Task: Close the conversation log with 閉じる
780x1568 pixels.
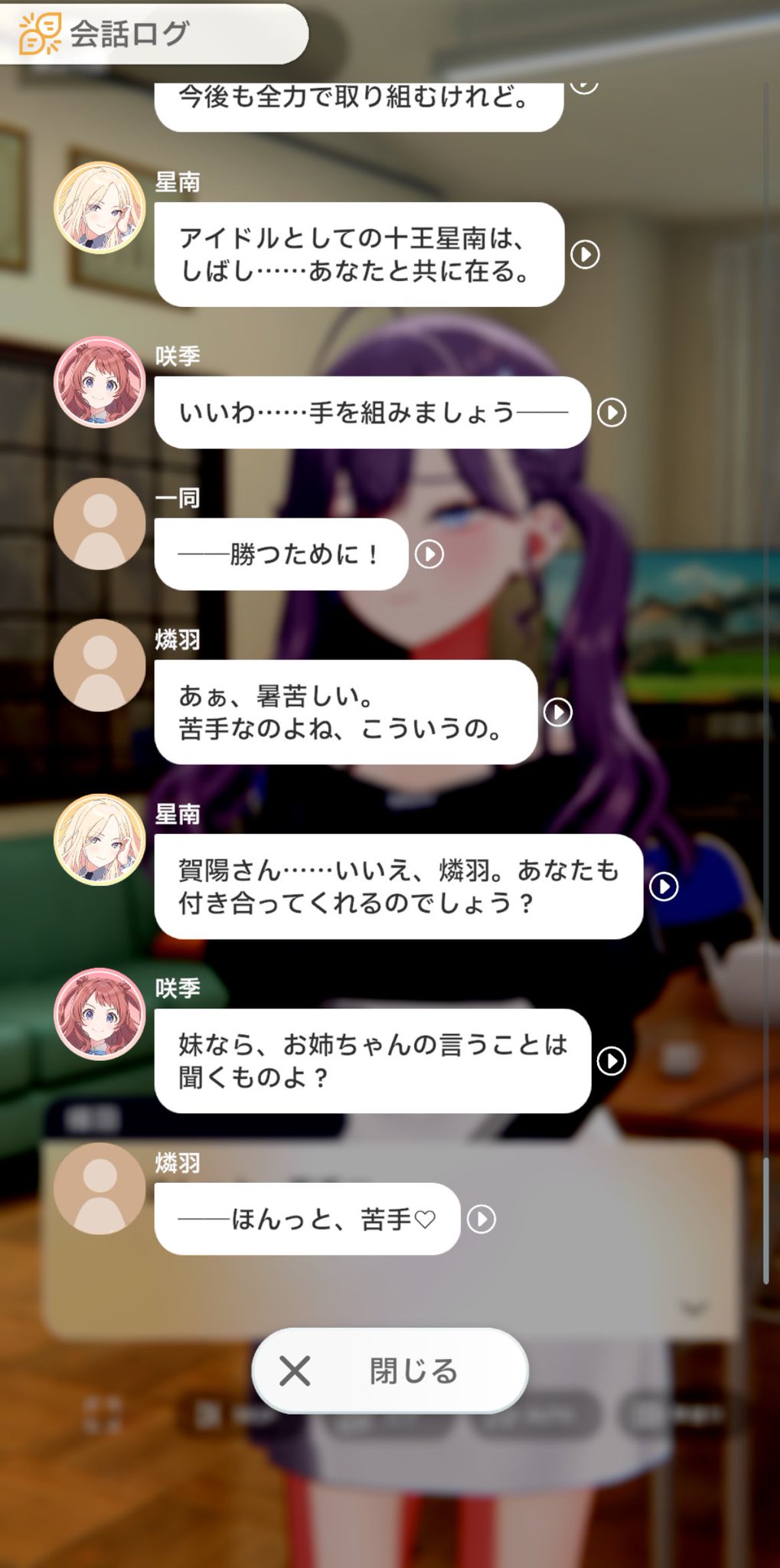Action: pos(390,1370)
